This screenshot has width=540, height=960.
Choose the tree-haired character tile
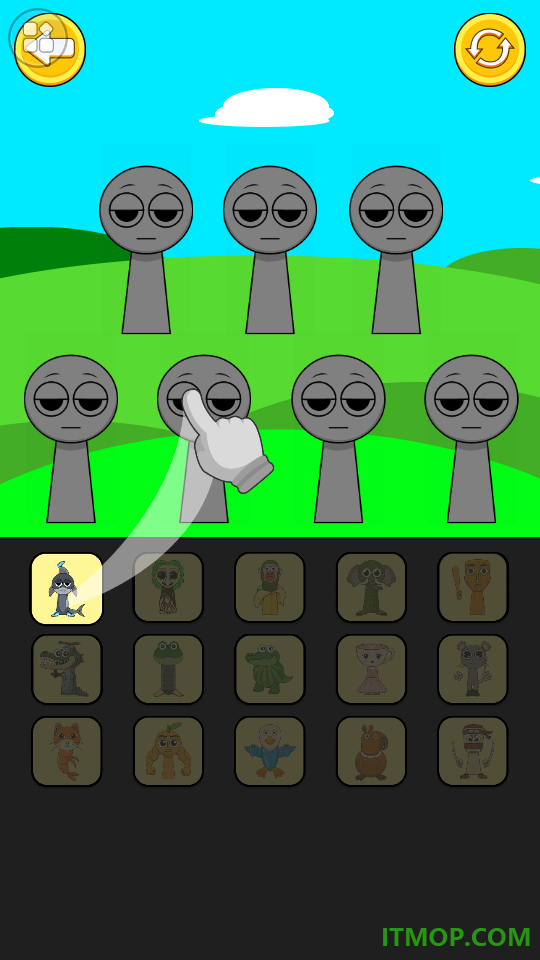tap(168, 588)
